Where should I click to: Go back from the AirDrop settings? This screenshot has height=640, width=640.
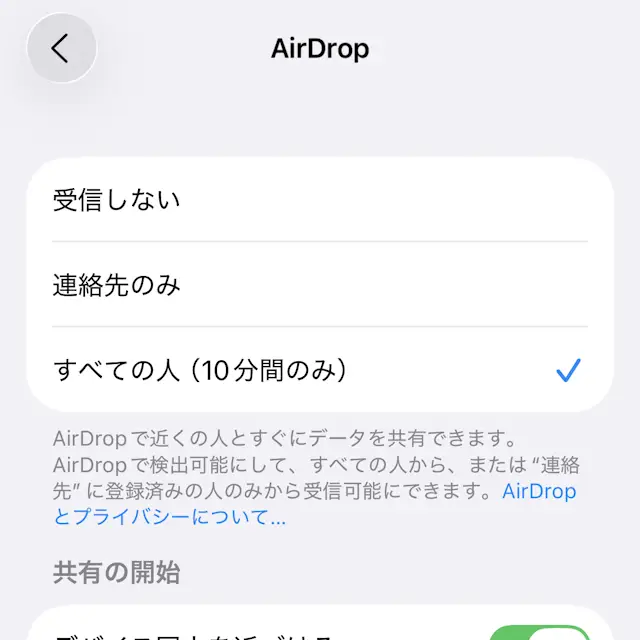tap(61, 48)
